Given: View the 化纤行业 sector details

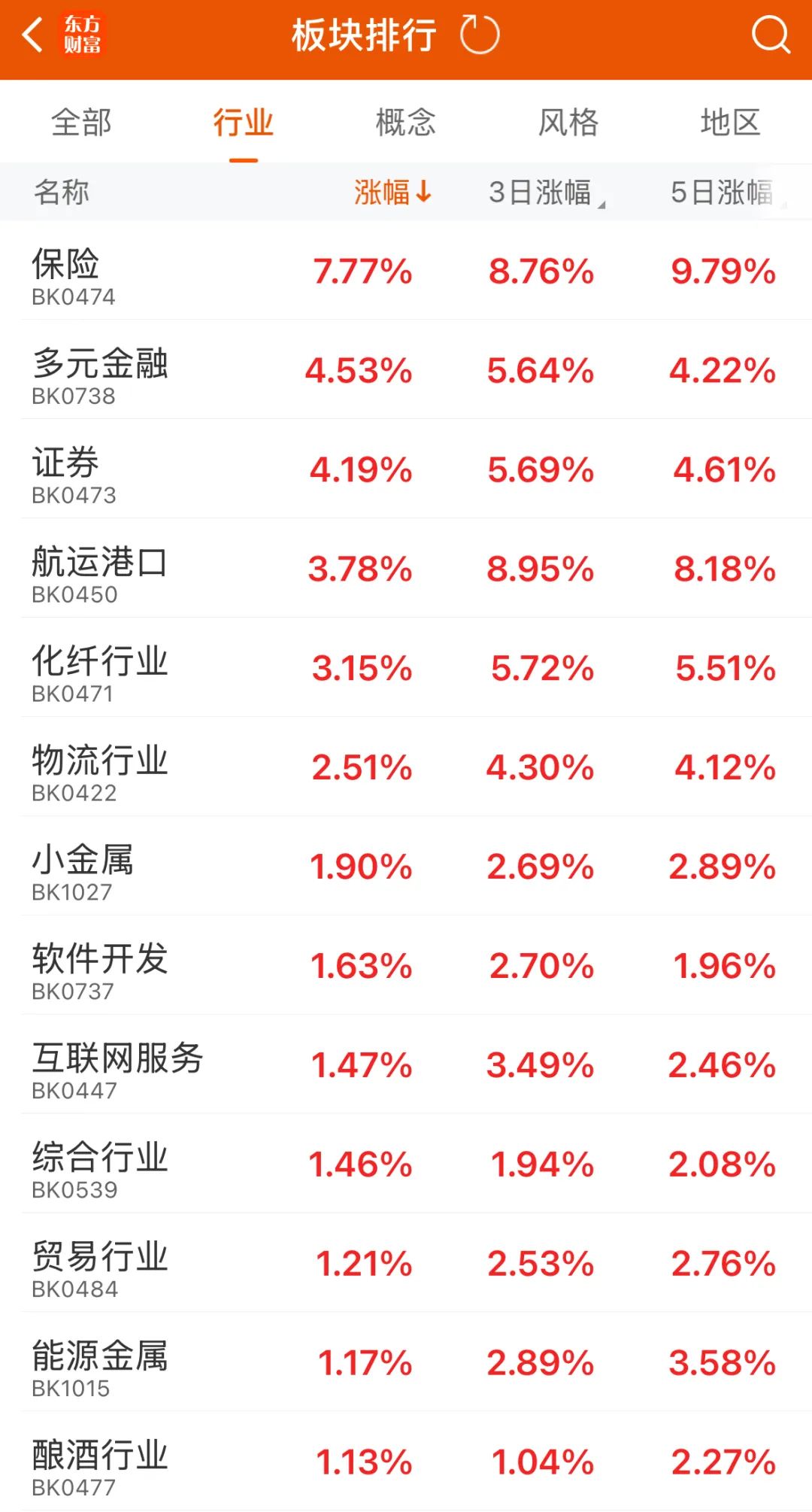Looking at the screenshot, I should pos(406,667).
